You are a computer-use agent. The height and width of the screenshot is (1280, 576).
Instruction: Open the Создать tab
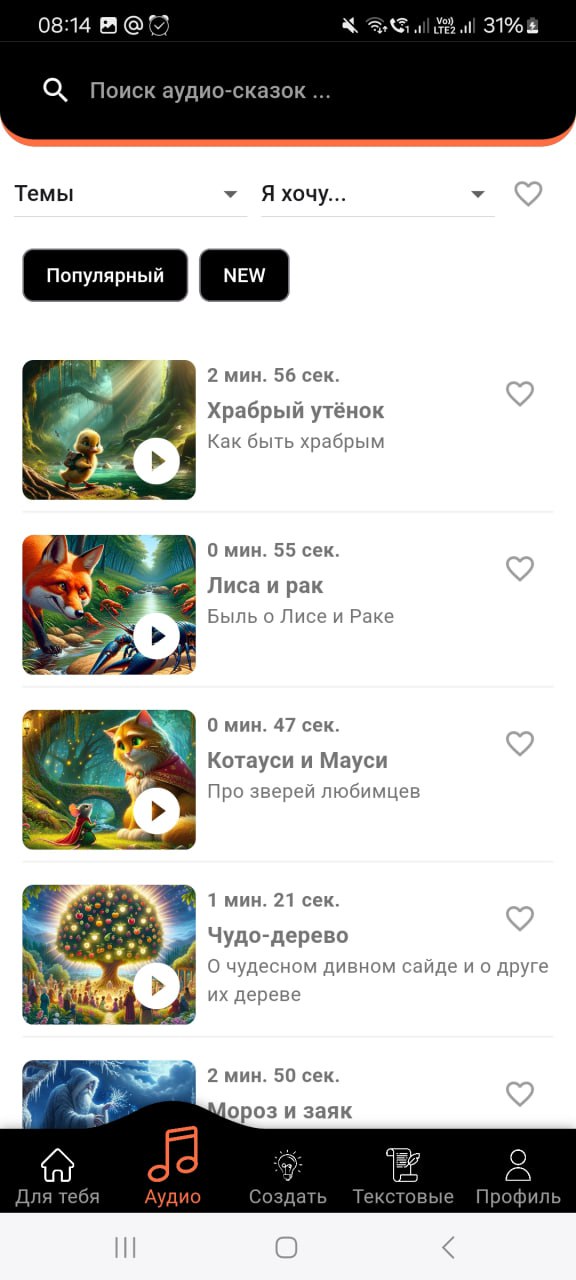(288, 1177)
